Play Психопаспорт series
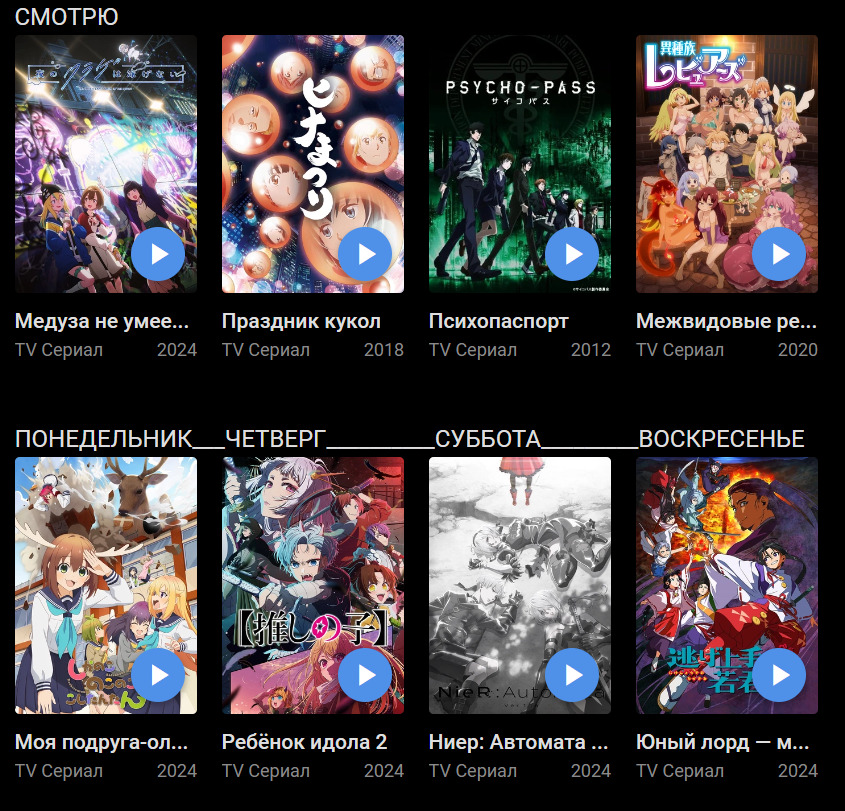 [x=572, y=254]
